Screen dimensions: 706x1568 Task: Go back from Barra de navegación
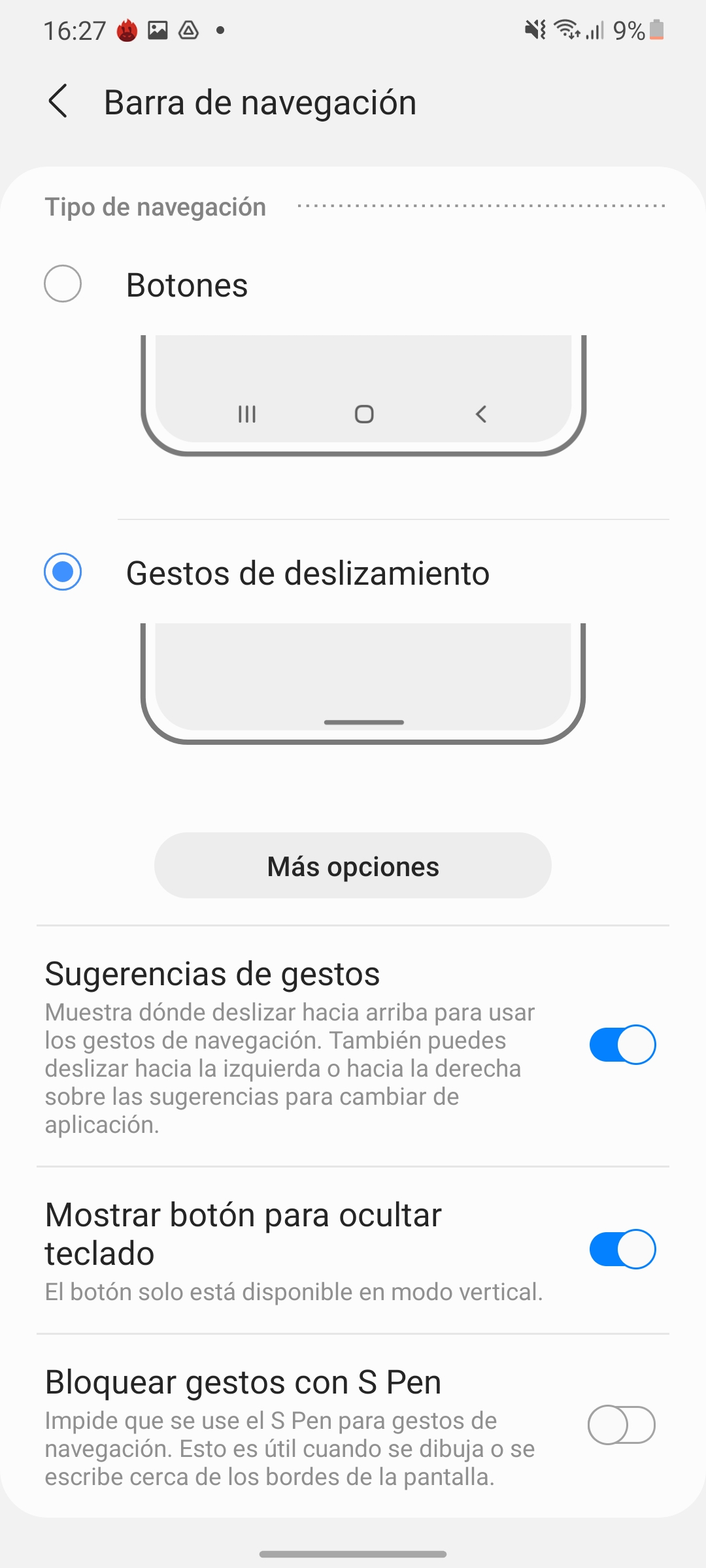click(x=58, y=102)
